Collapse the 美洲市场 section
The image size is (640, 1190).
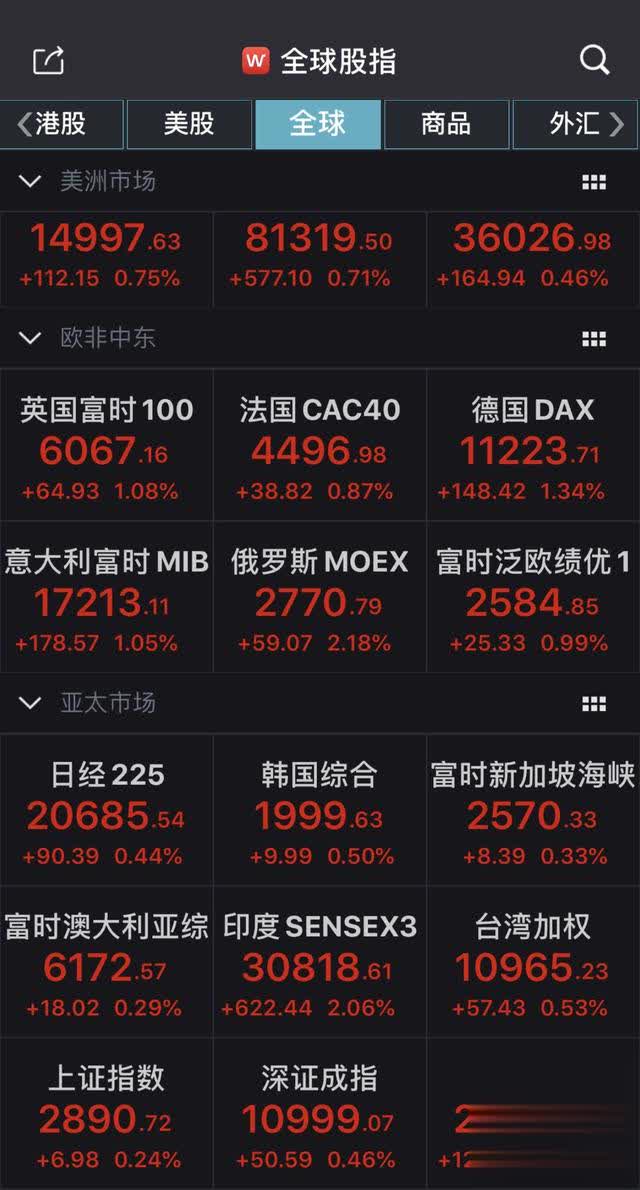(30, 181)
